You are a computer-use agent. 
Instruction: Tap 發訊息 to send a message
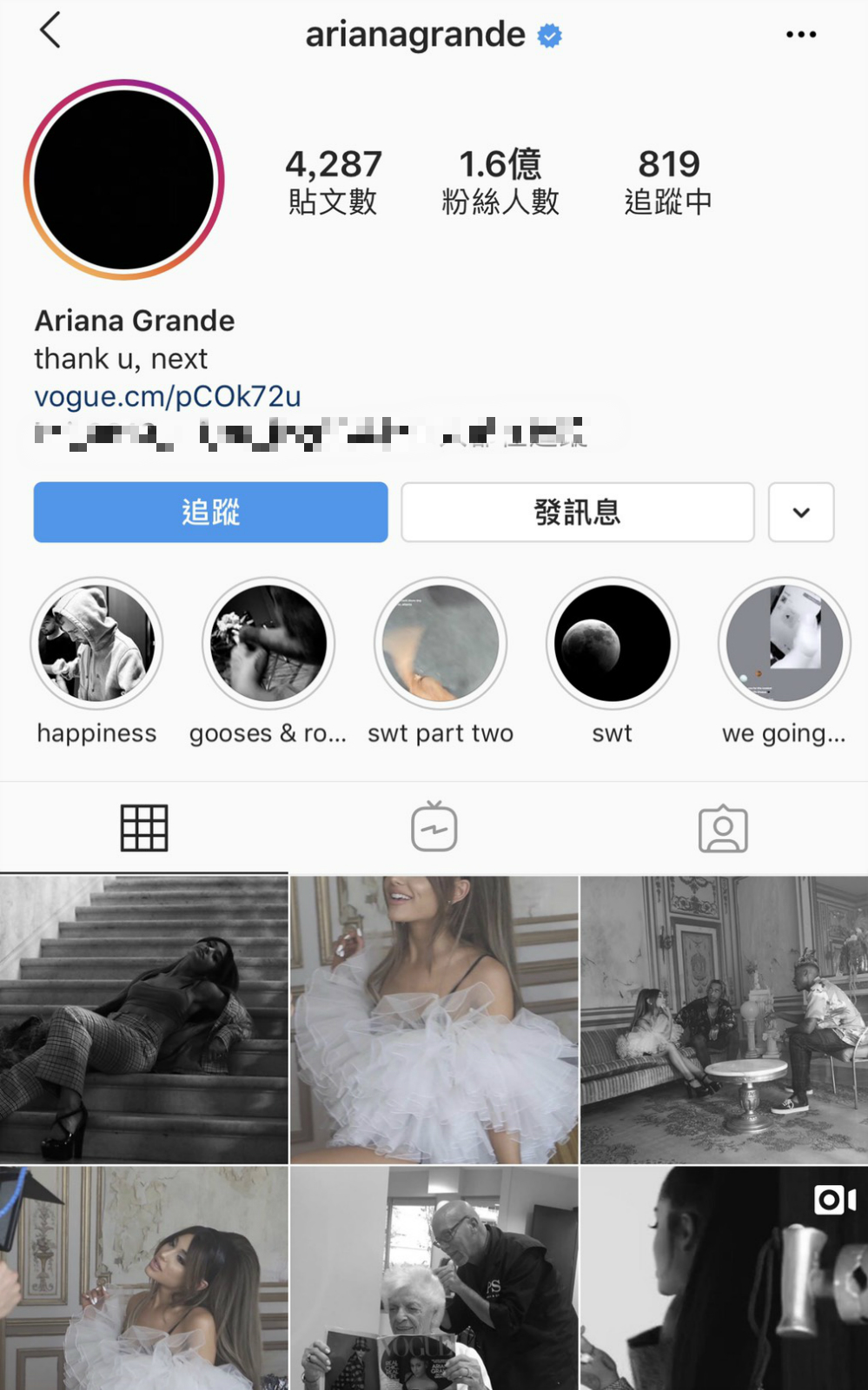577,513
